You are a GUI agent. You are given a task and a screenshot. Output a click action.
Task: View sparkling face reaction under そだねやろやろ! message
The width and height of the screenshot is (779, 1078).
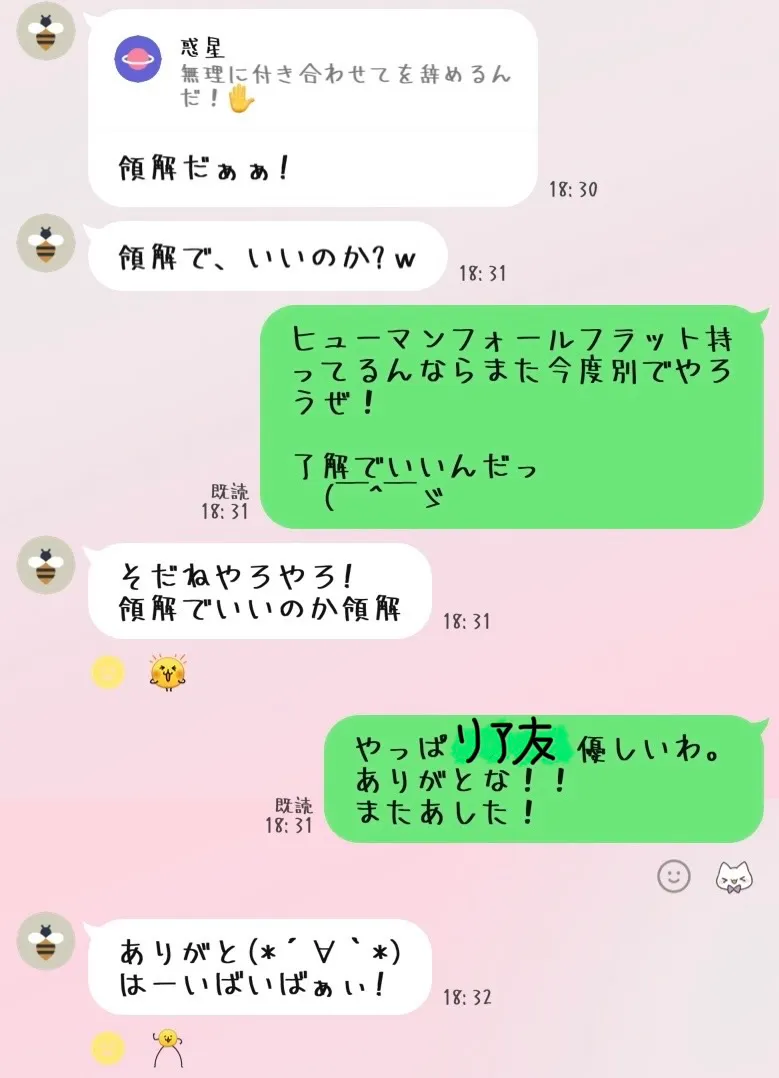[x=168, y=672]
